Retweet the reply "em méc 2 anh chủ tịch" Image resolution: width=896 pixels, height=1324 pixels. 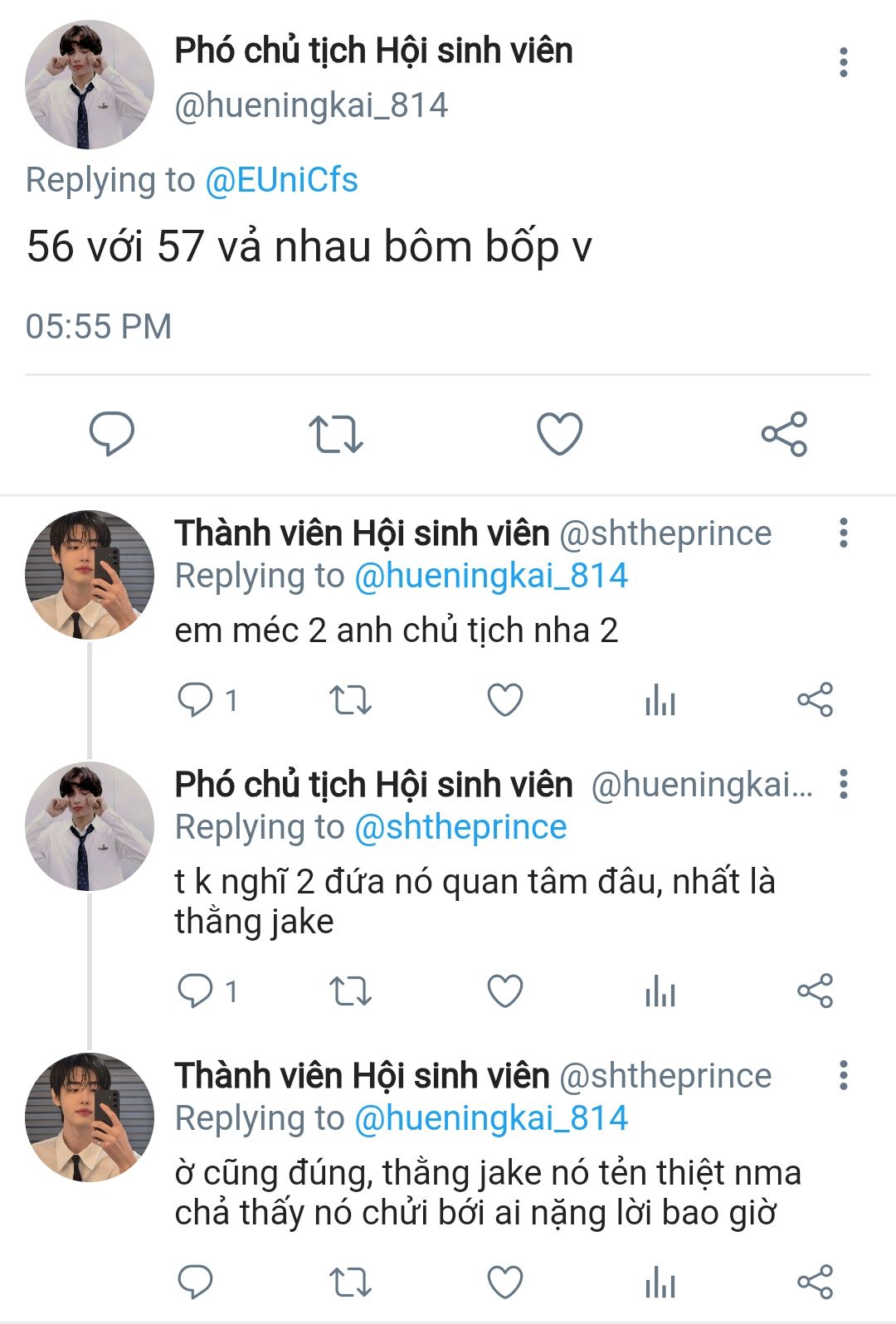[350, 700]
